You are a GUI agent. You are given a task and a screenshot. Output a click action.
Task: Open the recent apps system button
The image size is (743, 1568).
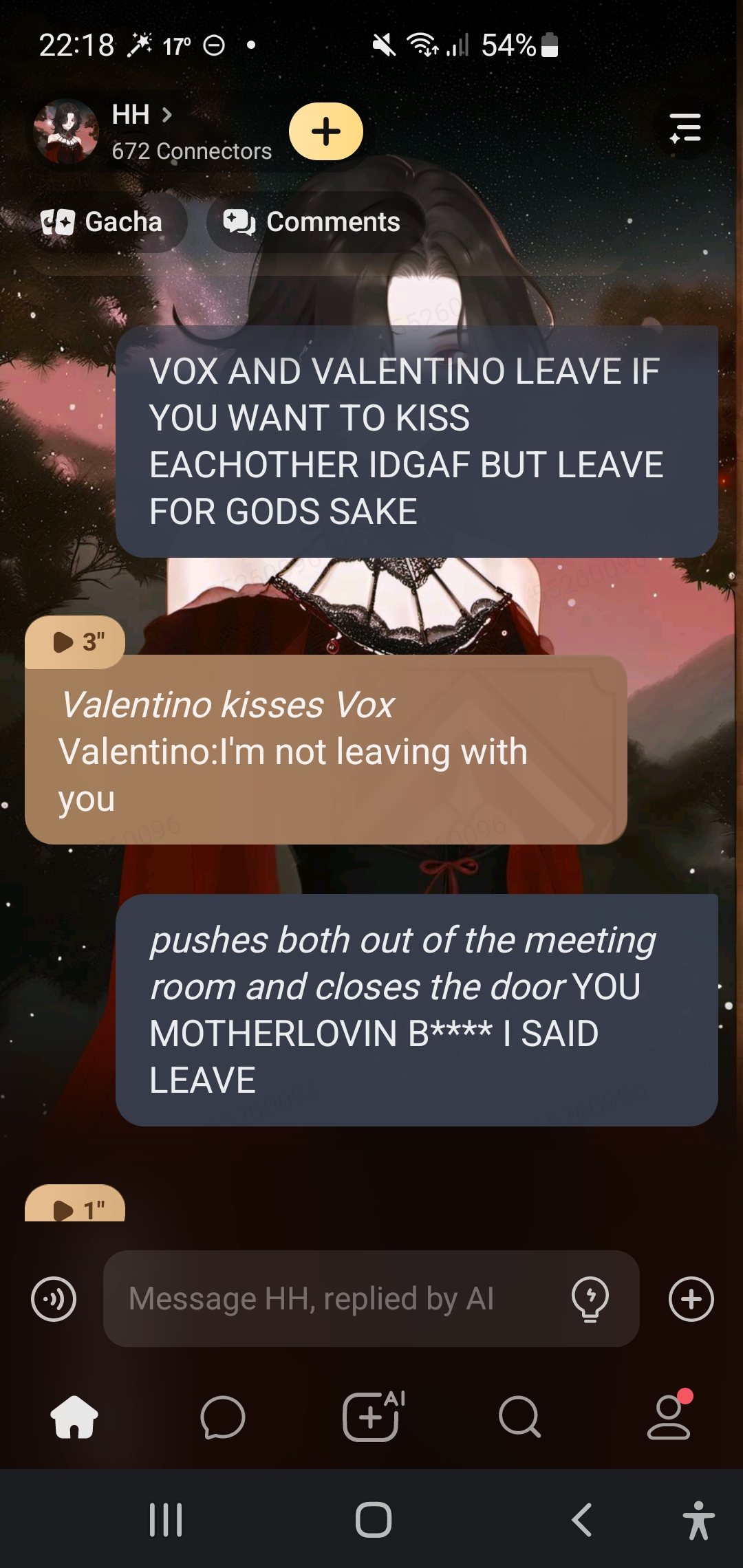(166, 1520)
